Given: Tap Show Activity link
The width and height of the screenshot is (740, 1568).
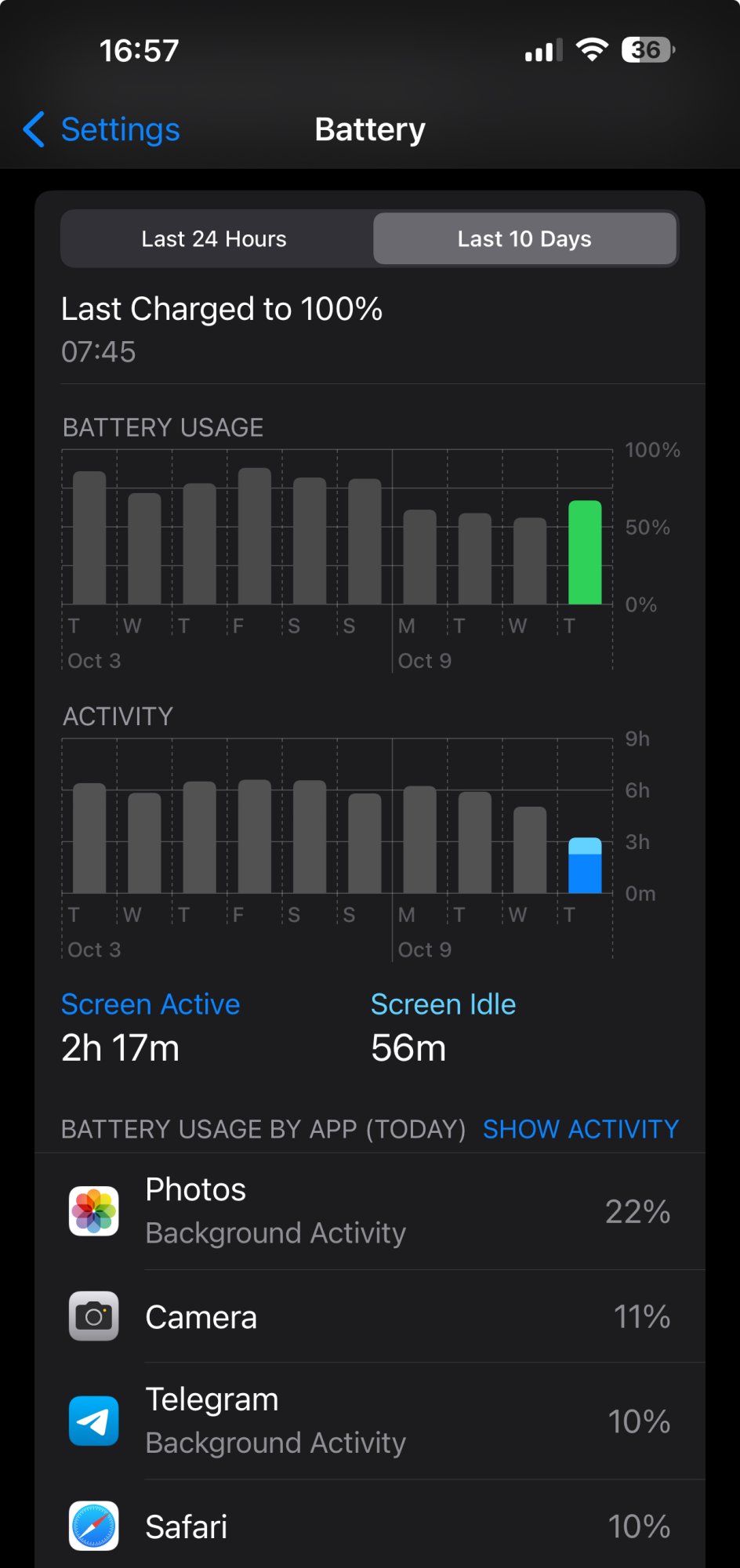Looking at the screenshot, I should pyautogui.click(x=580, y=1129).
